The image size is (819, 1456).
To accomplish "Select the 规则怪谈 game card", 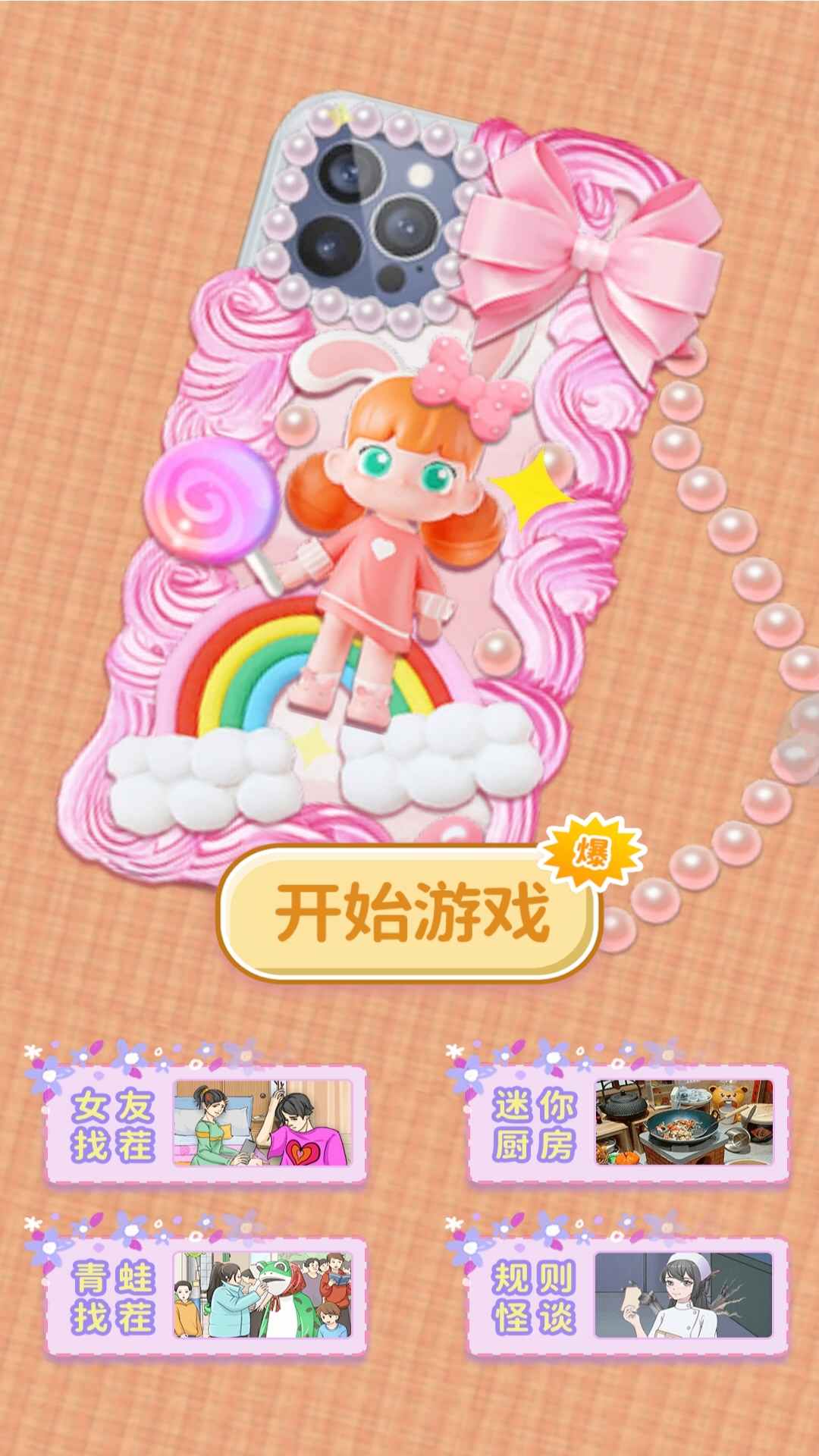I will (x=627, y=1297).
